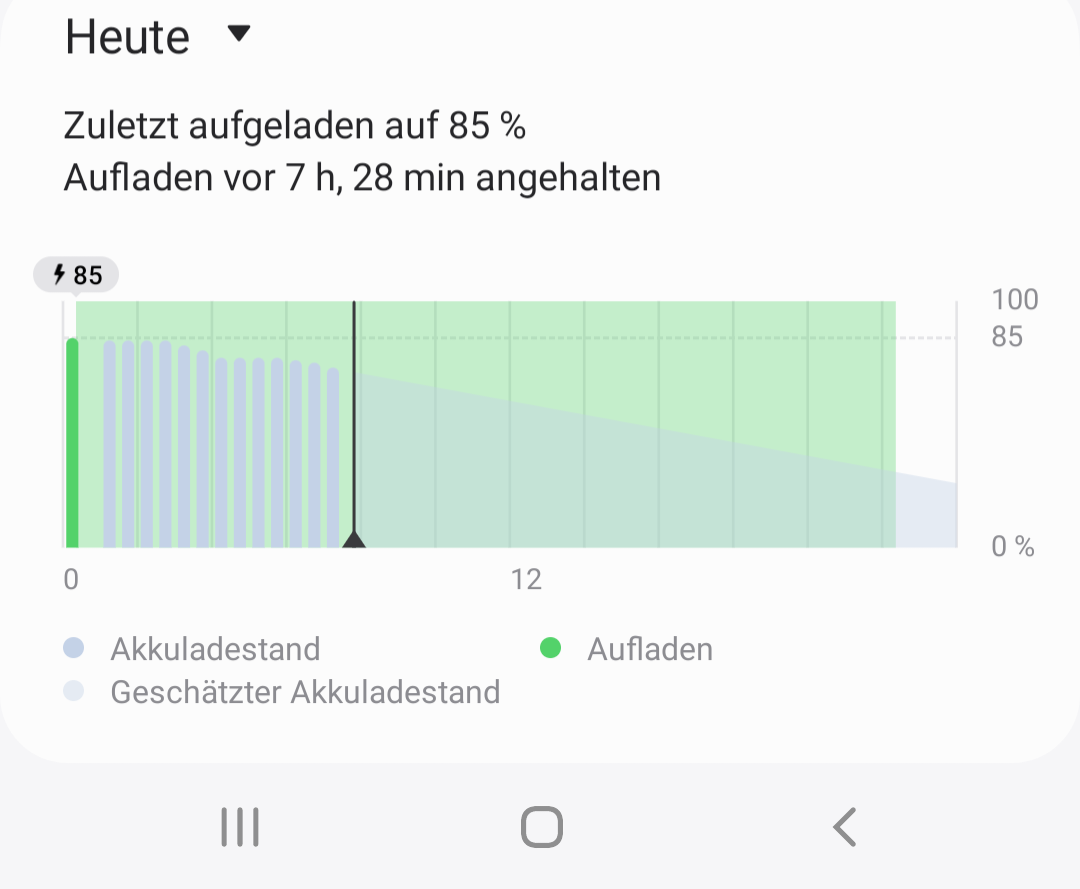Go back with the navigation bar arrow
The width and height of the screenshot is (1080, 889).
pos(845,828)
